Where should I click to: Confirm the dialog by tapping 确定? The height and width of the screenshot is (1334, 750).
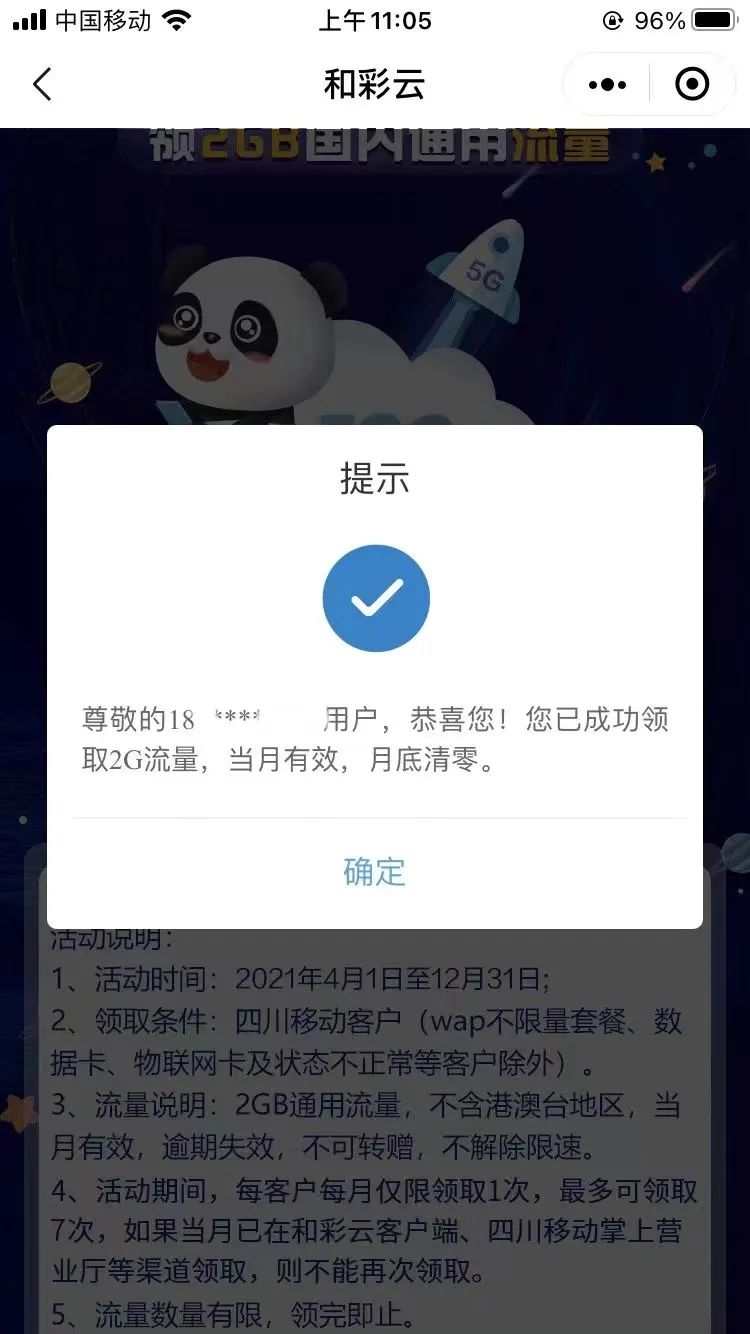point(374,871)
